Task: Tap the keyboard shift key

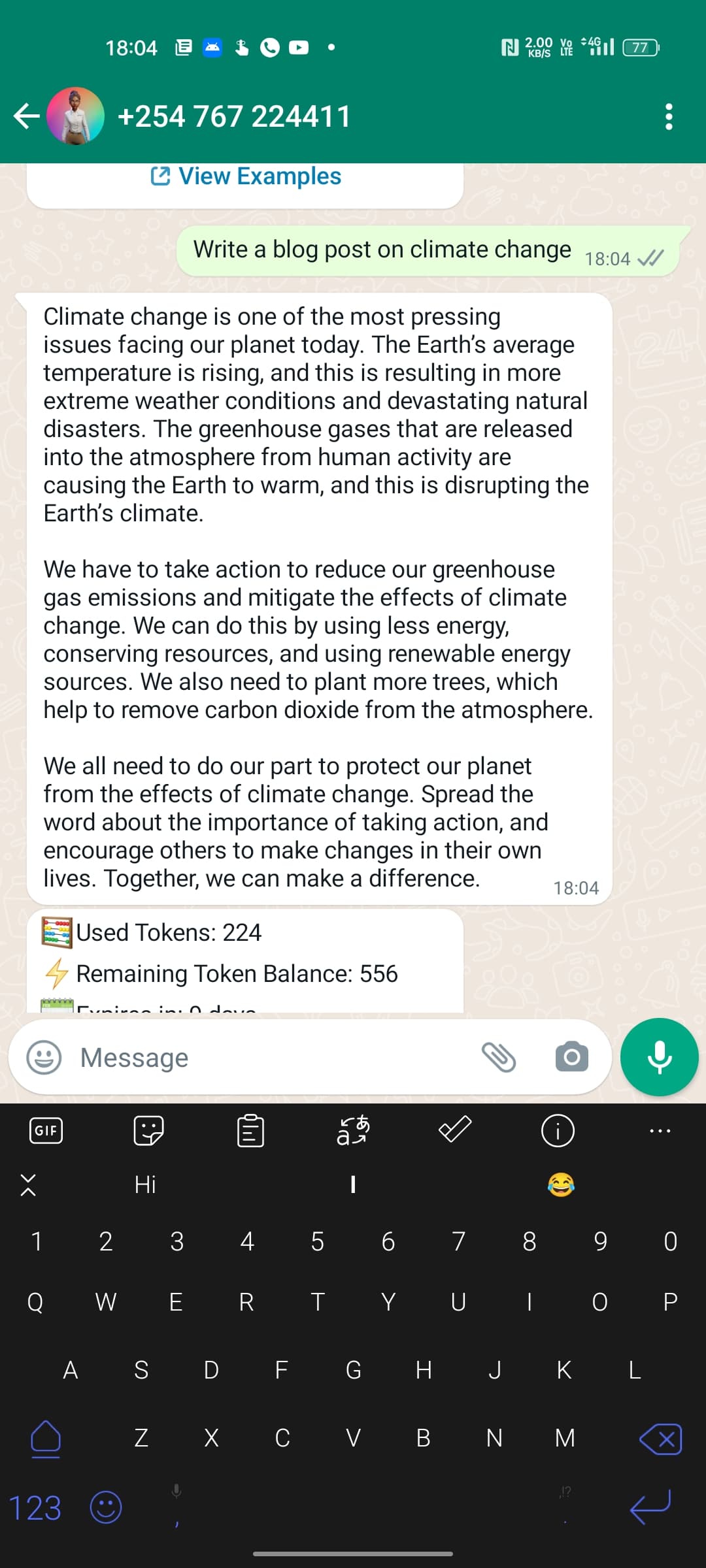Action: (x=46, y=1439)
